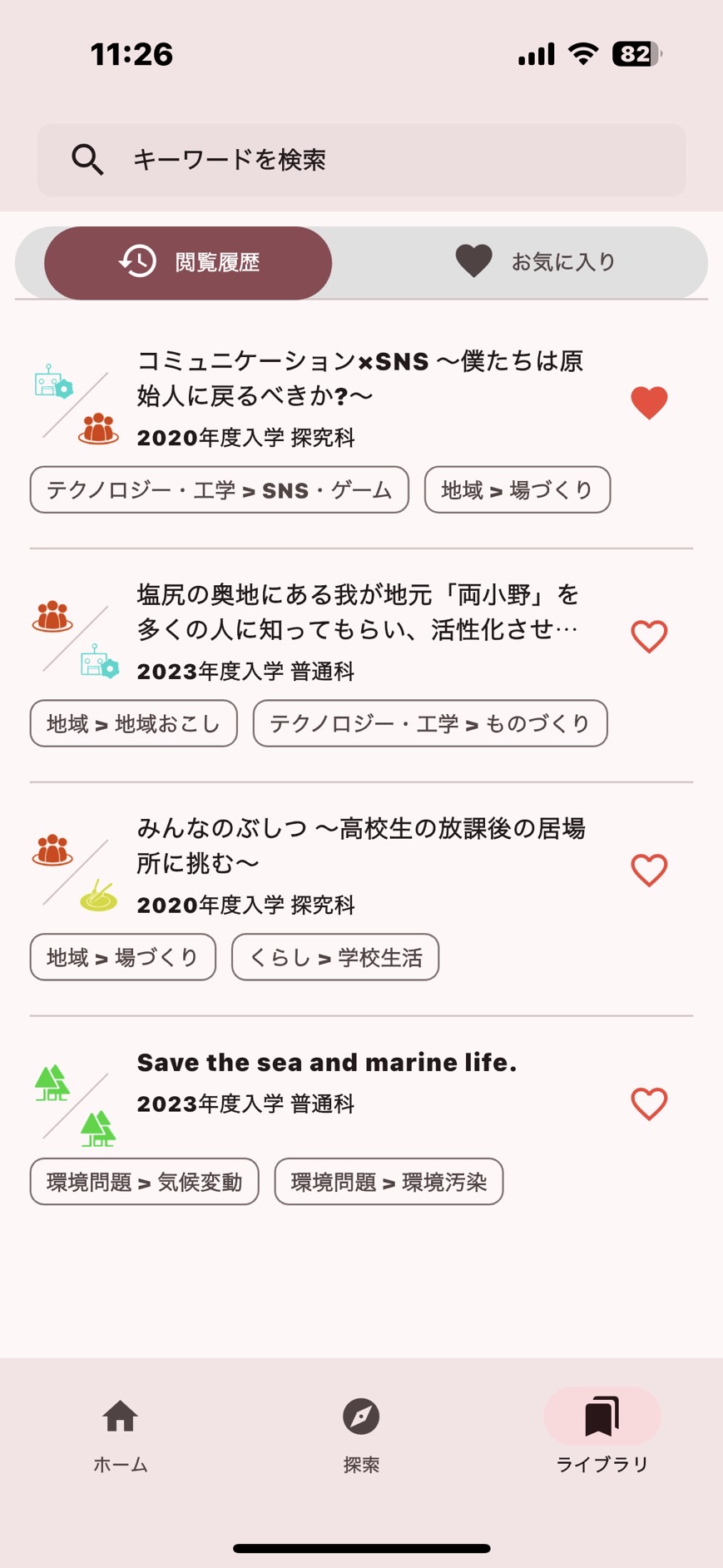Image resolution: width=723 pixels, height=1568 pixels.
Task: Tap the キーワードを検索 search field
Action: (361, 160)
